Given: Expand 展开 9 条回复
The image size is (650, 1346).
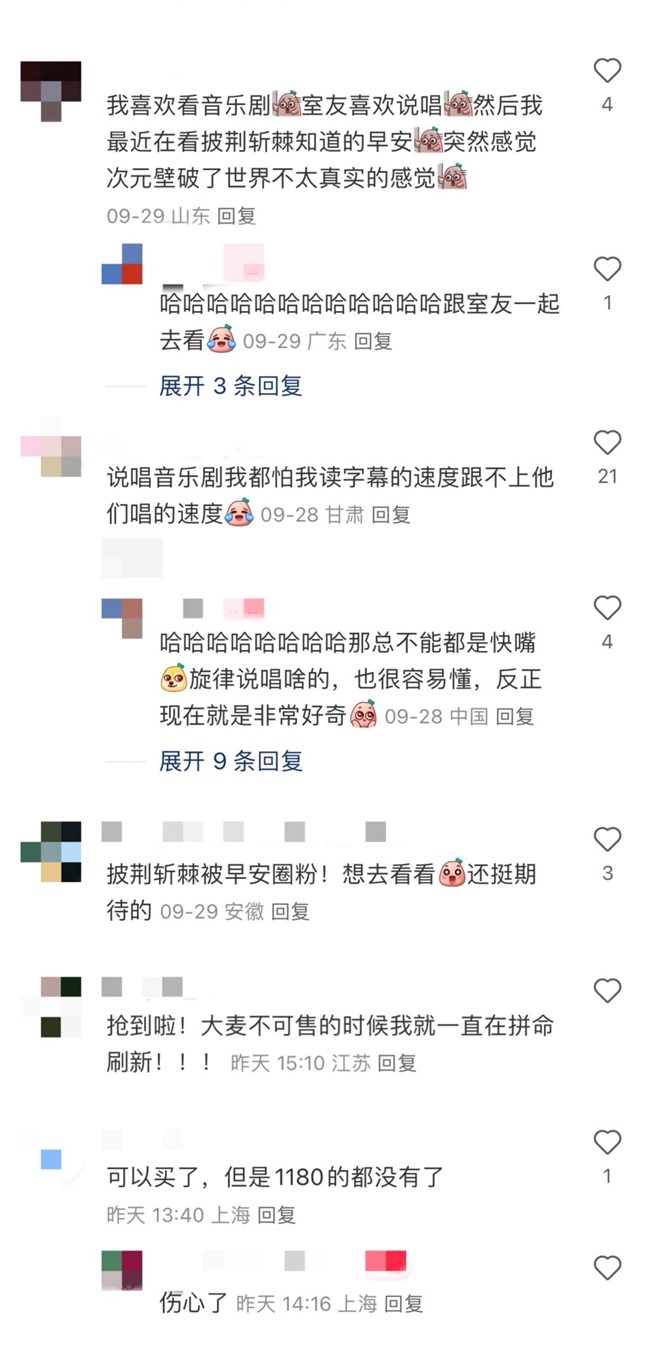Looking at the screenshot, I should tap(230, 761).
